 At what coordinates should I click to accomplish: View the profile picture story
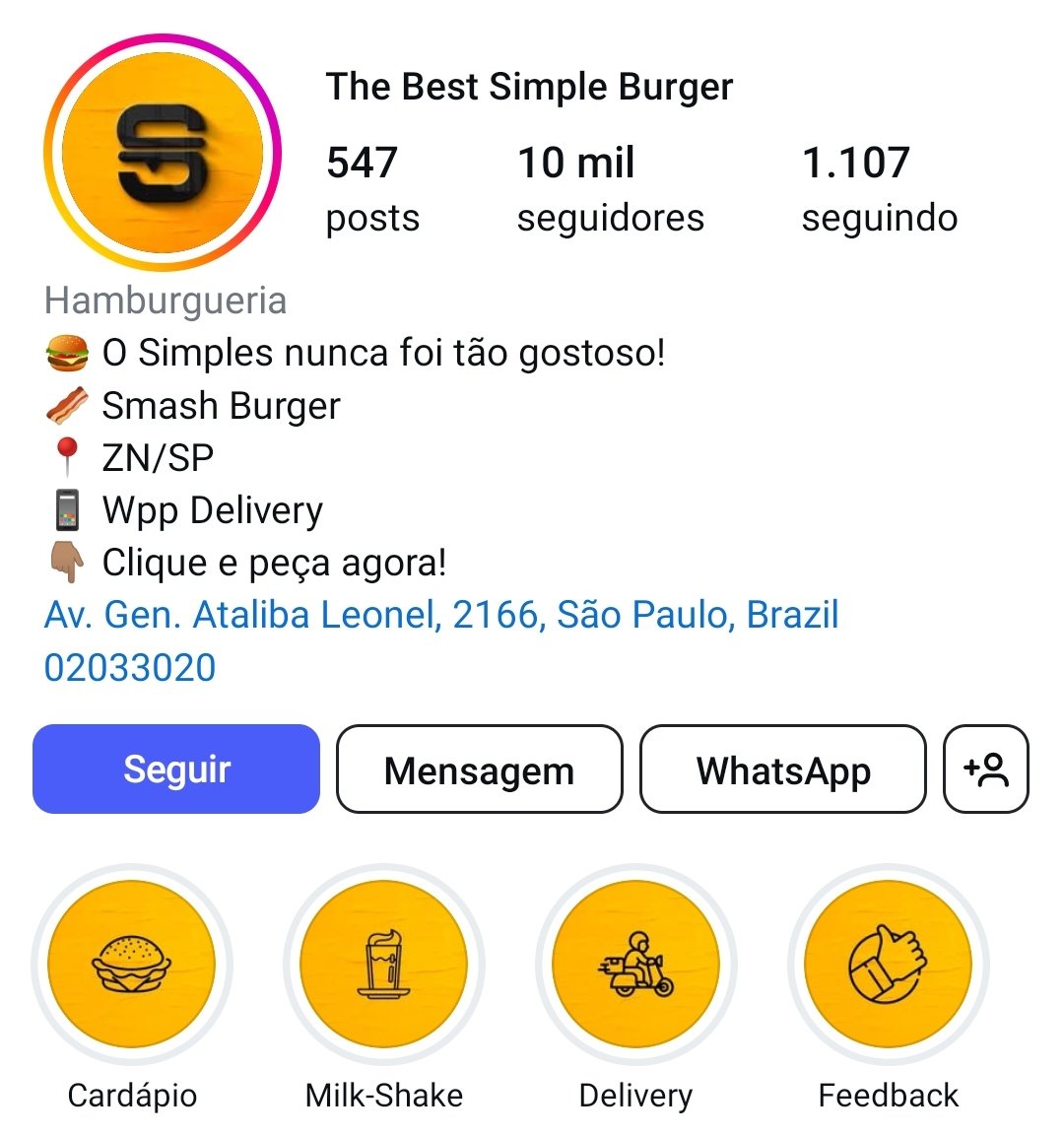click(x=163, y=153)
